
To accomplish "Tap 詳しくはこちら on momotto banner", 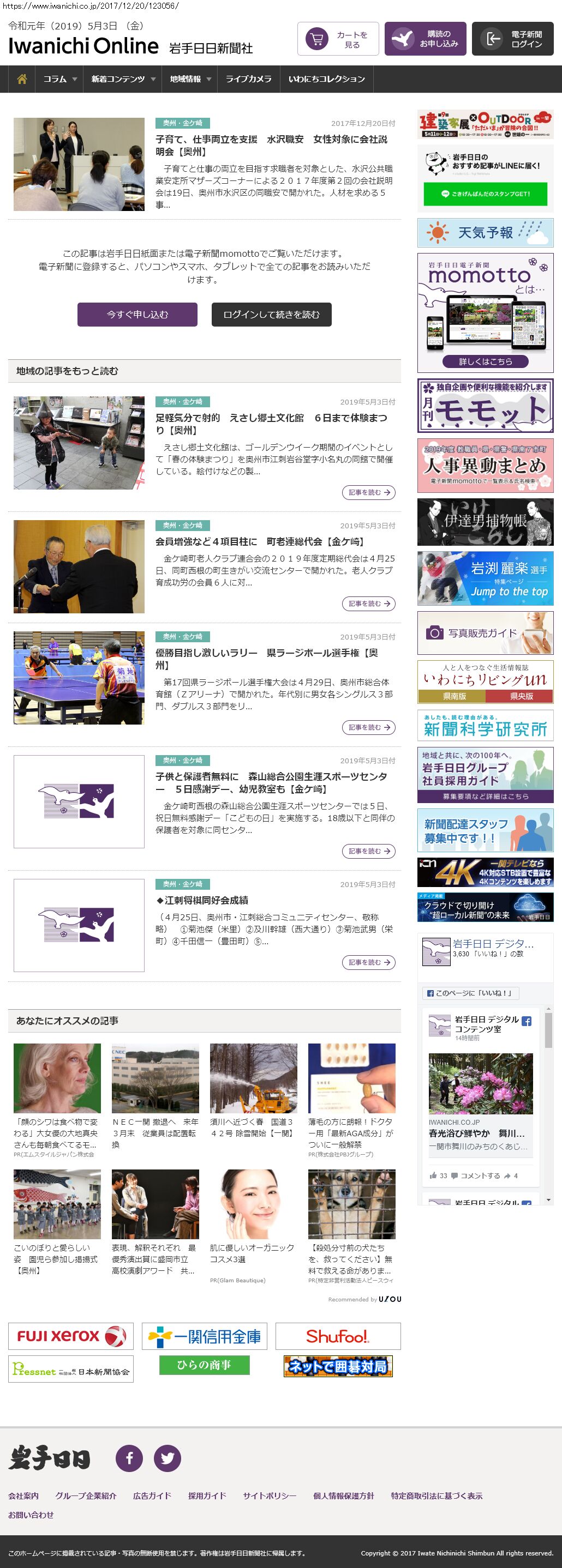I will [x=485, y=361].
